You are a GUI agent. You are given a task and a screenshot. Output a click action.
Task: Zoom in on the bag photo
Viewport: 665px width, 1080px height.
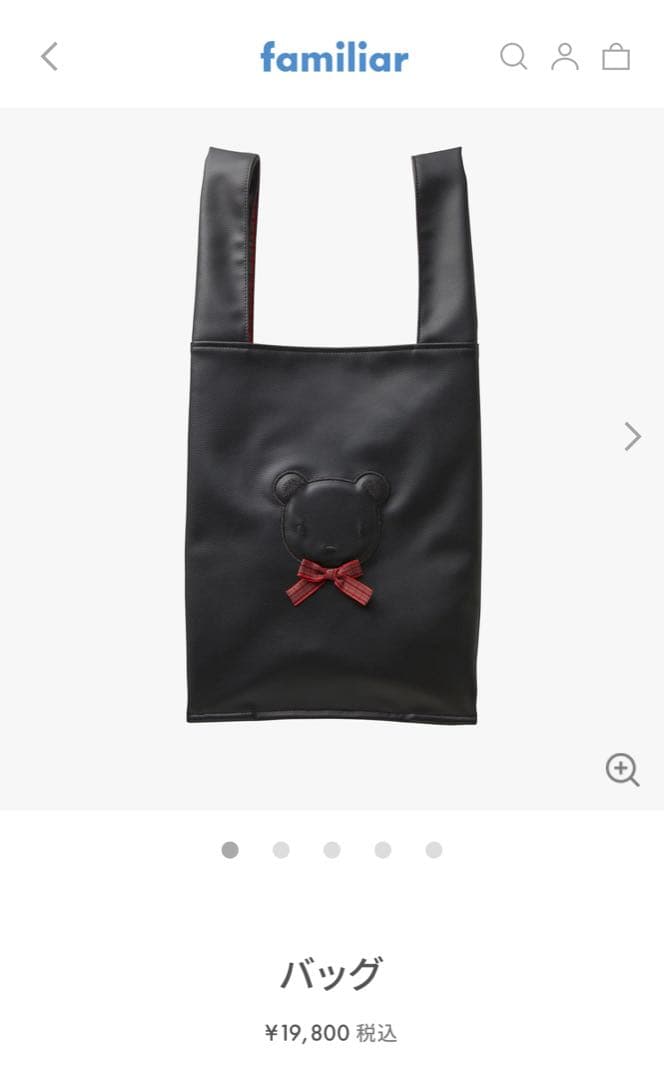[x=622, y=770]
